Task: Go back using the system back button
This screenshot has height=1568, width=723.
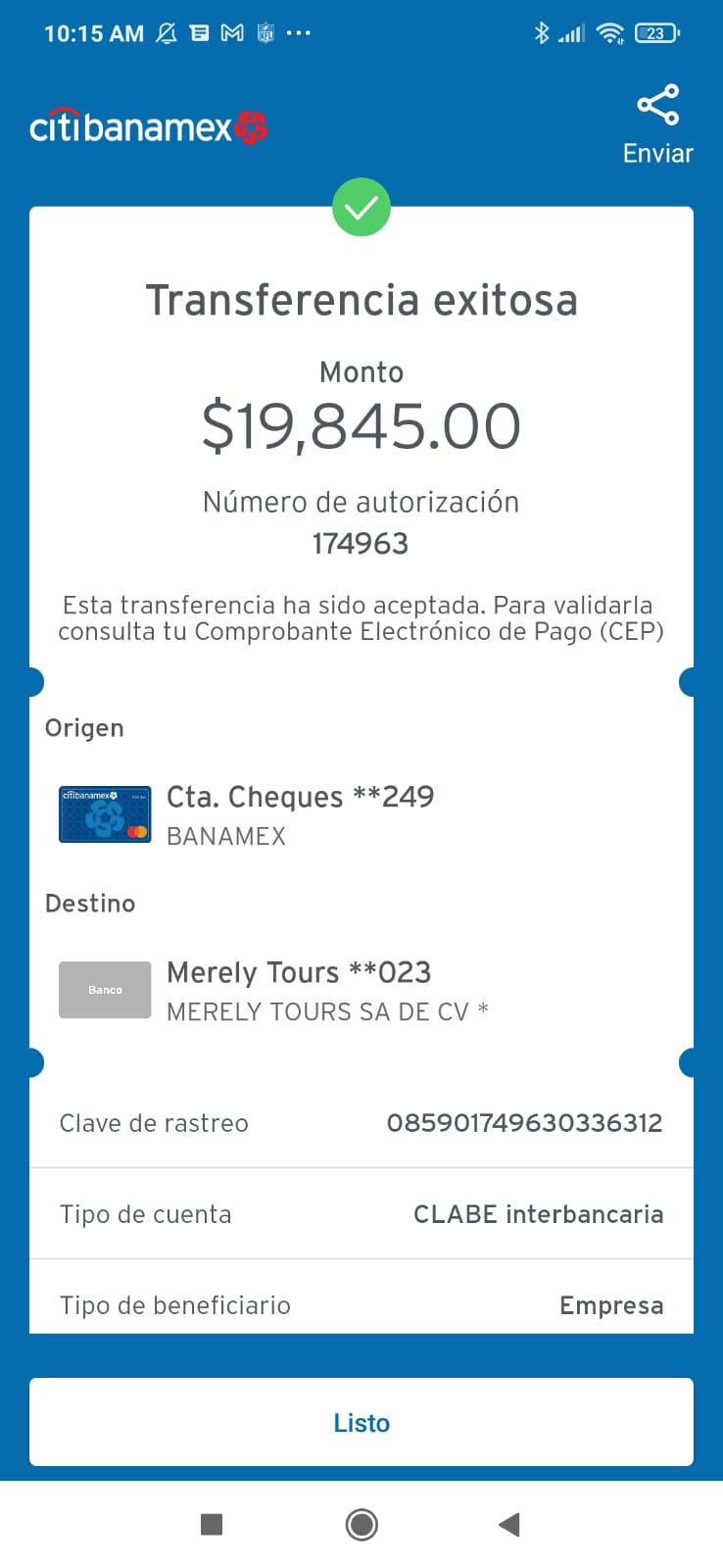Action: tap(508, 1524)
